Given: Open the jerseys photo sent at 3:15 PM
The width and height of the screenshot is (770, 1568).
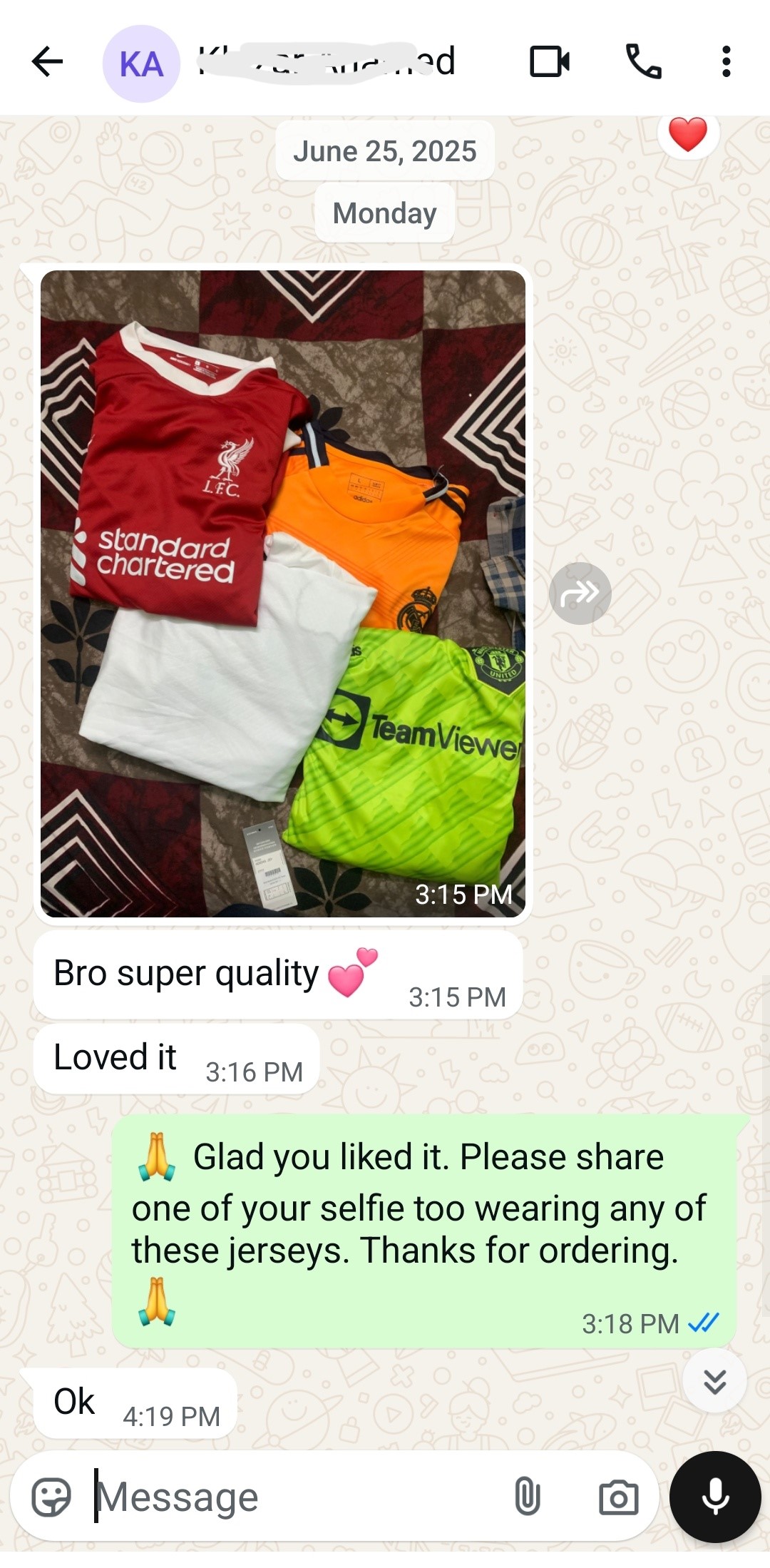Looking at the screenshot, I should coord(283,594).
